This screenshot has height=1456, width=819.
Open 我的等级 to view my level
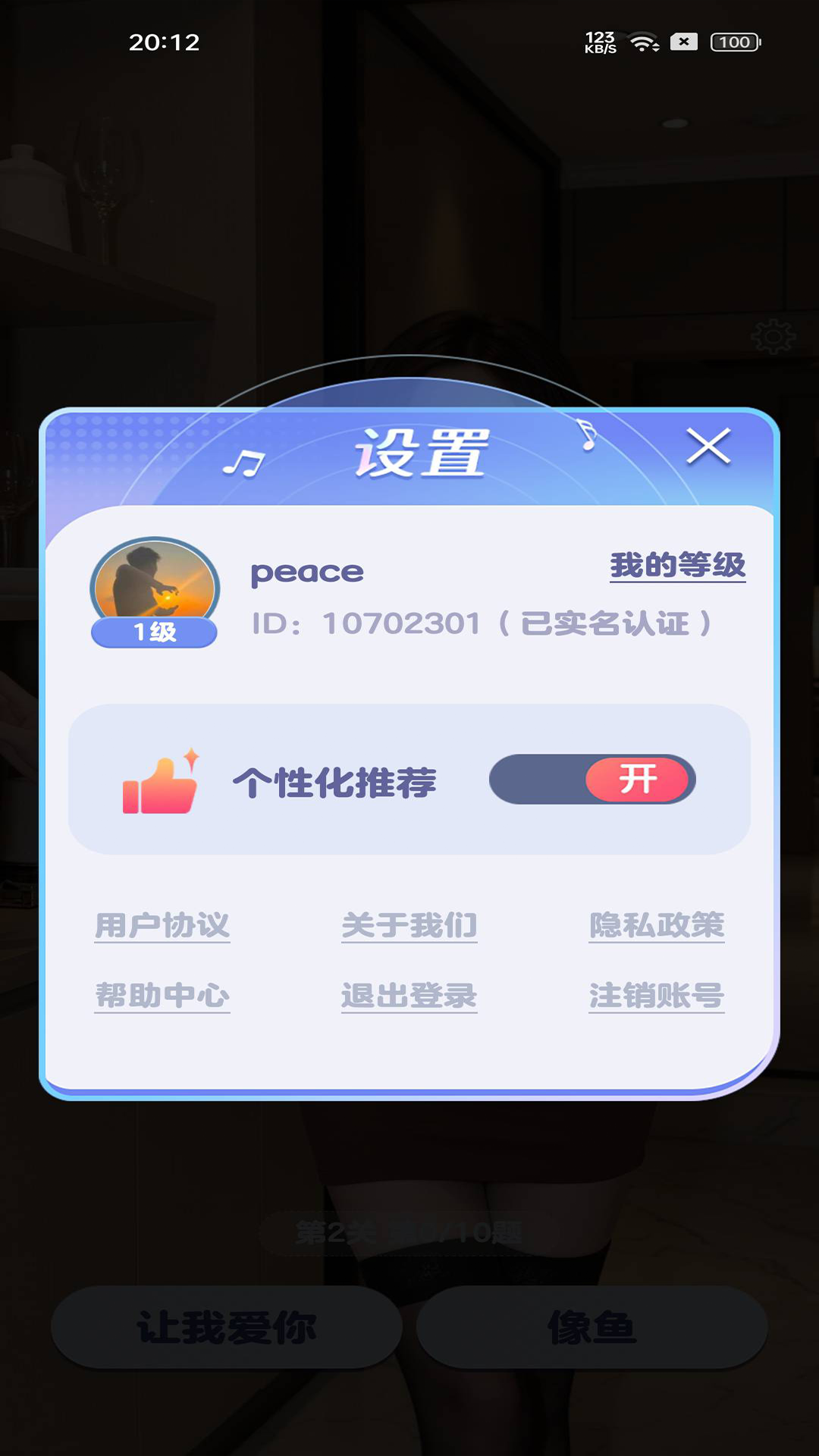coord(677,564)
